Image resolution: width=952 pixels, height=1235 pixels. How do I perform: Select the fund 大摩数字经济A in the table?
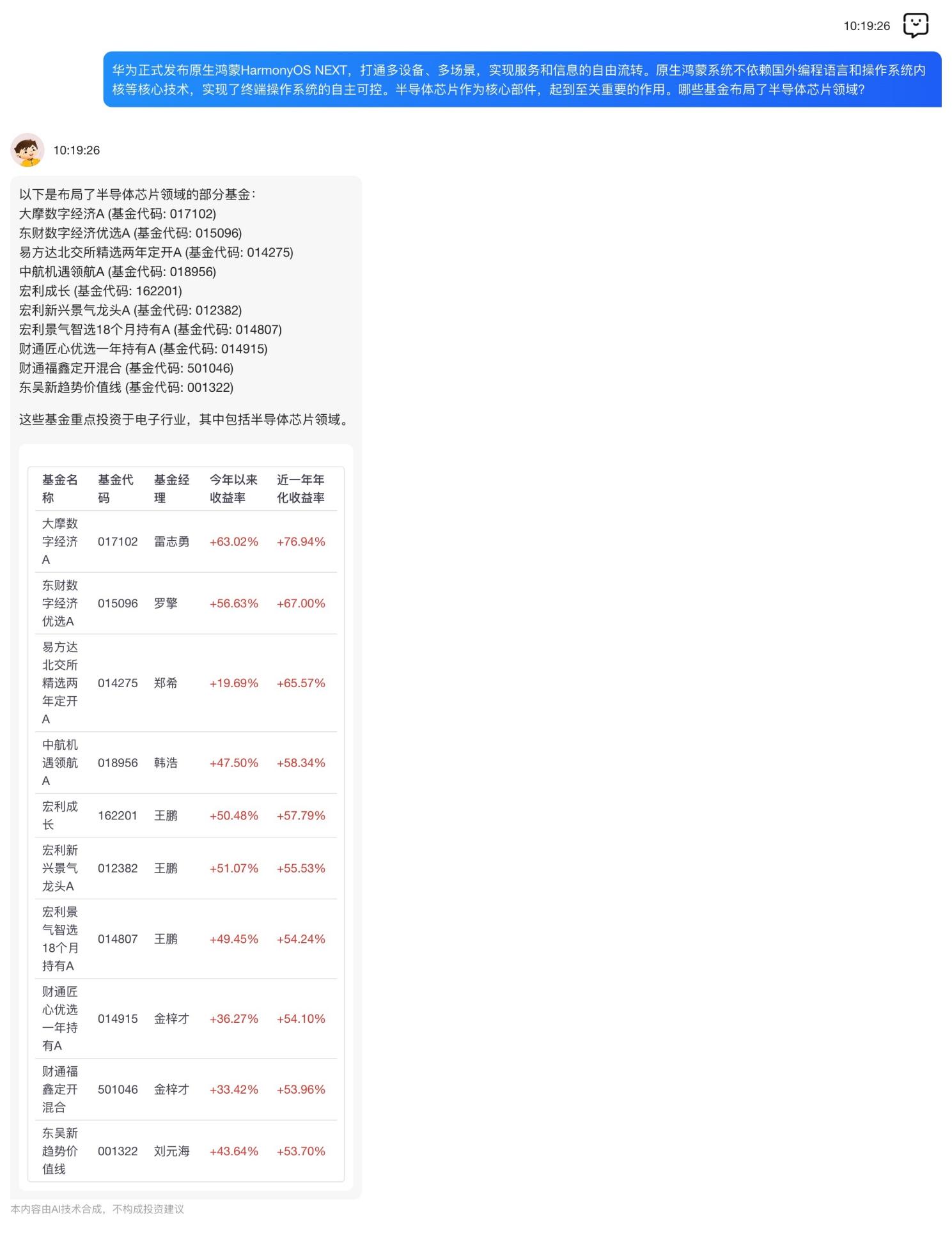tap(60, 542)
